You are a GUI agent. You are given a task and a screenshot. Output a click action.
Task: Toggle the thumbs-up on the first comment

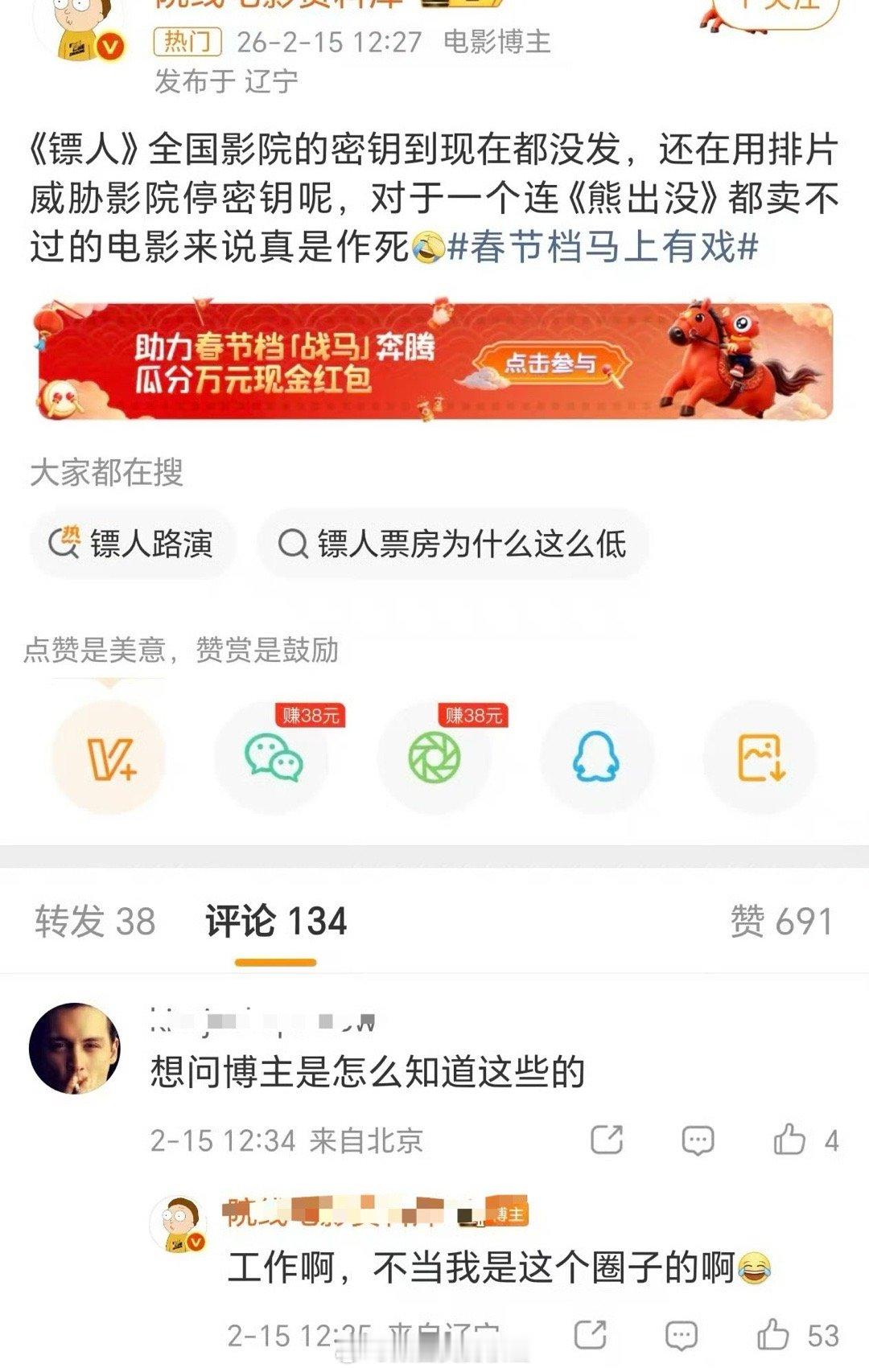(793, 1137)
